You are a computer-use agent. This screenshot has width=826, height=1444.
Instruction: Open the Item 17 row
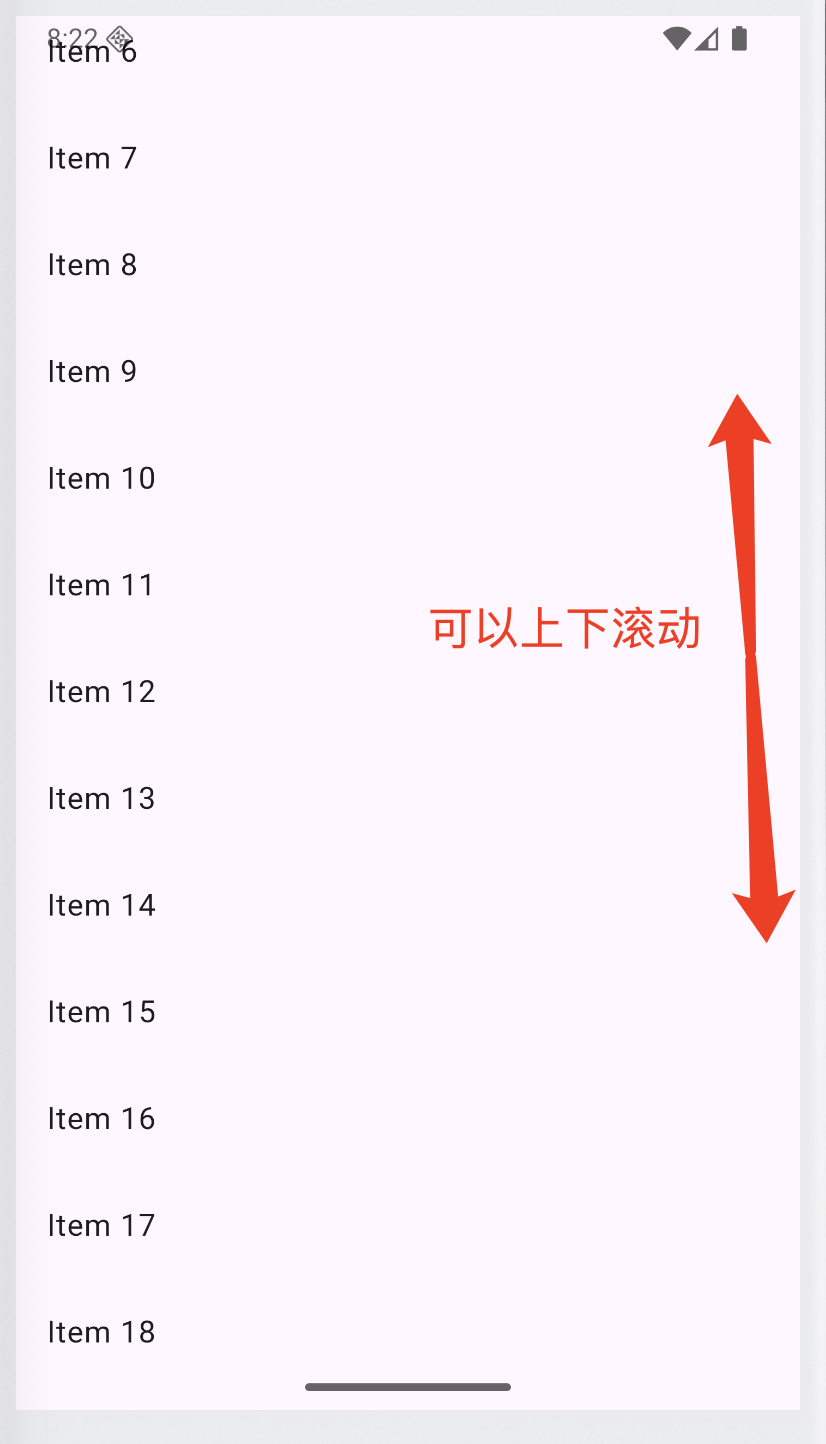click(408, 1226)
